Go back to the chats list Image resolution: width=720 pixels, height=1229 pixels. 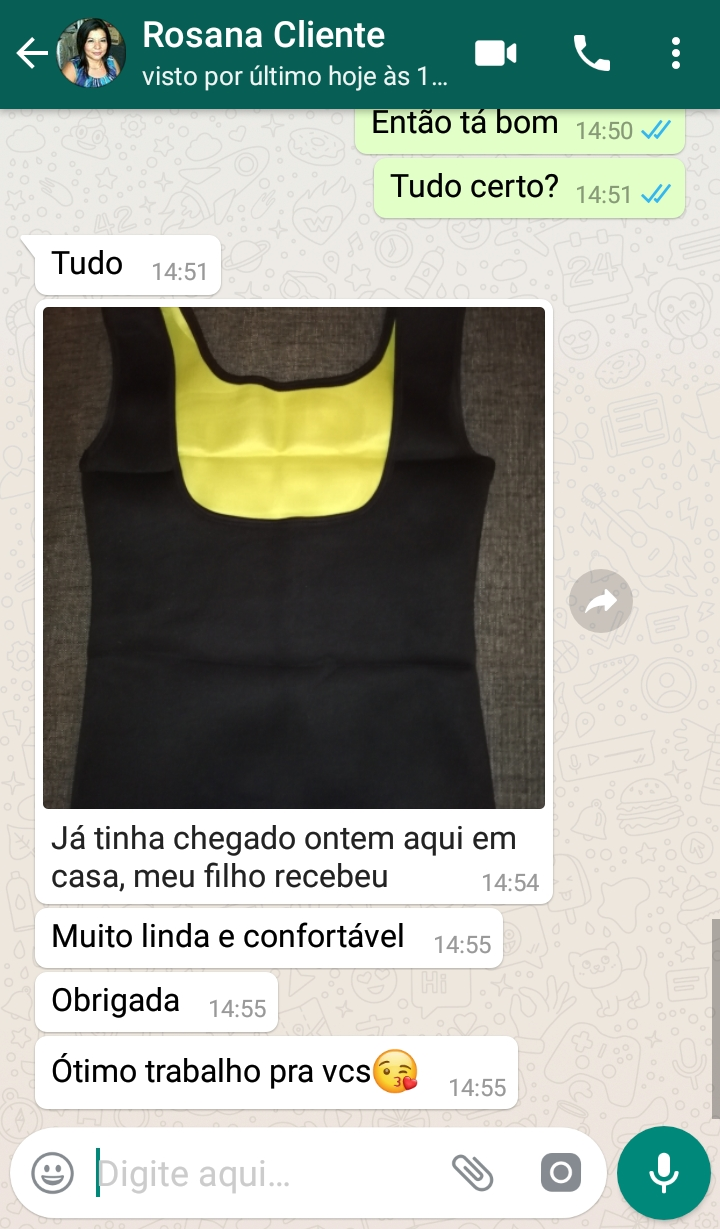pos(32,54)
